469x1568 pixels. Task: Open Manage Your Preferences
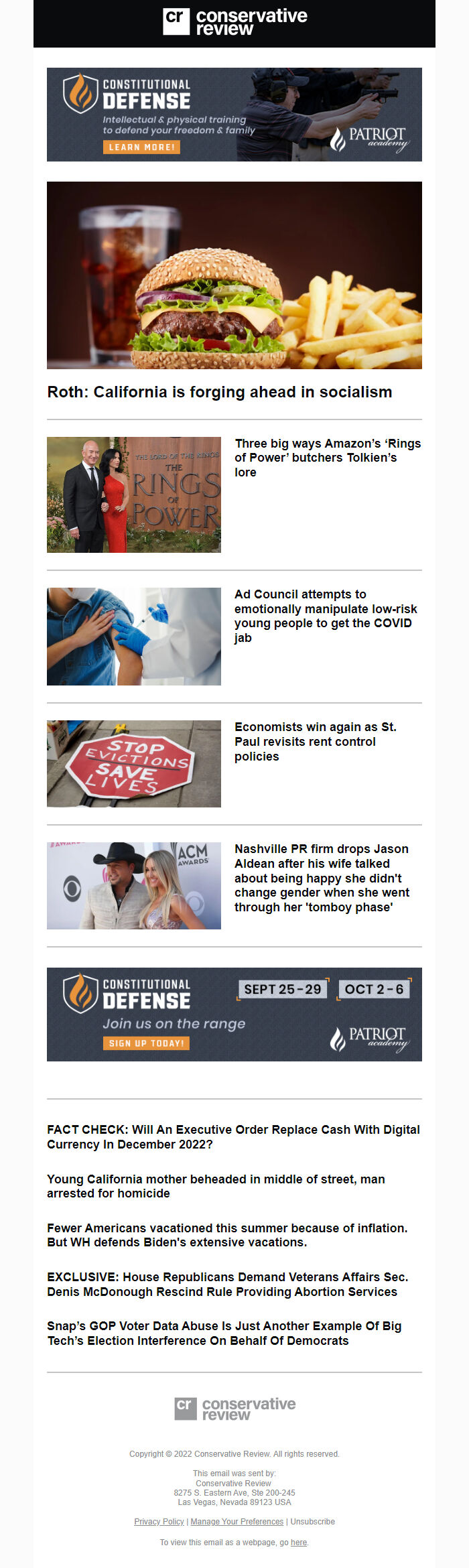pos(237,1522)
